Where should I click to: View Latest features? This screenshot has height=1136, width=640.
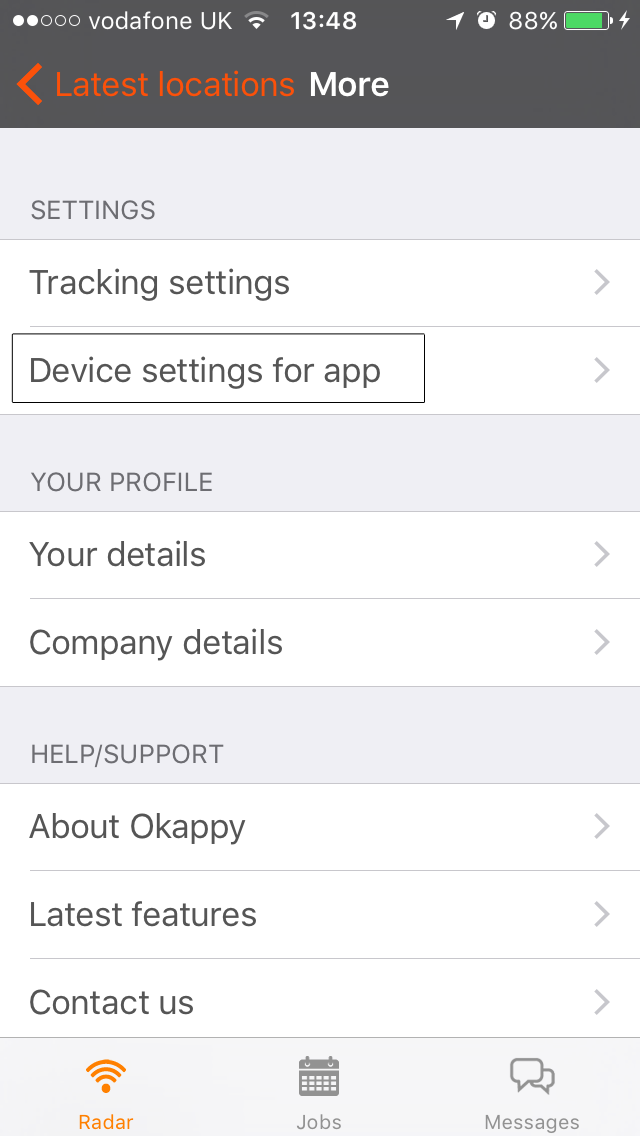click(320, 915)
